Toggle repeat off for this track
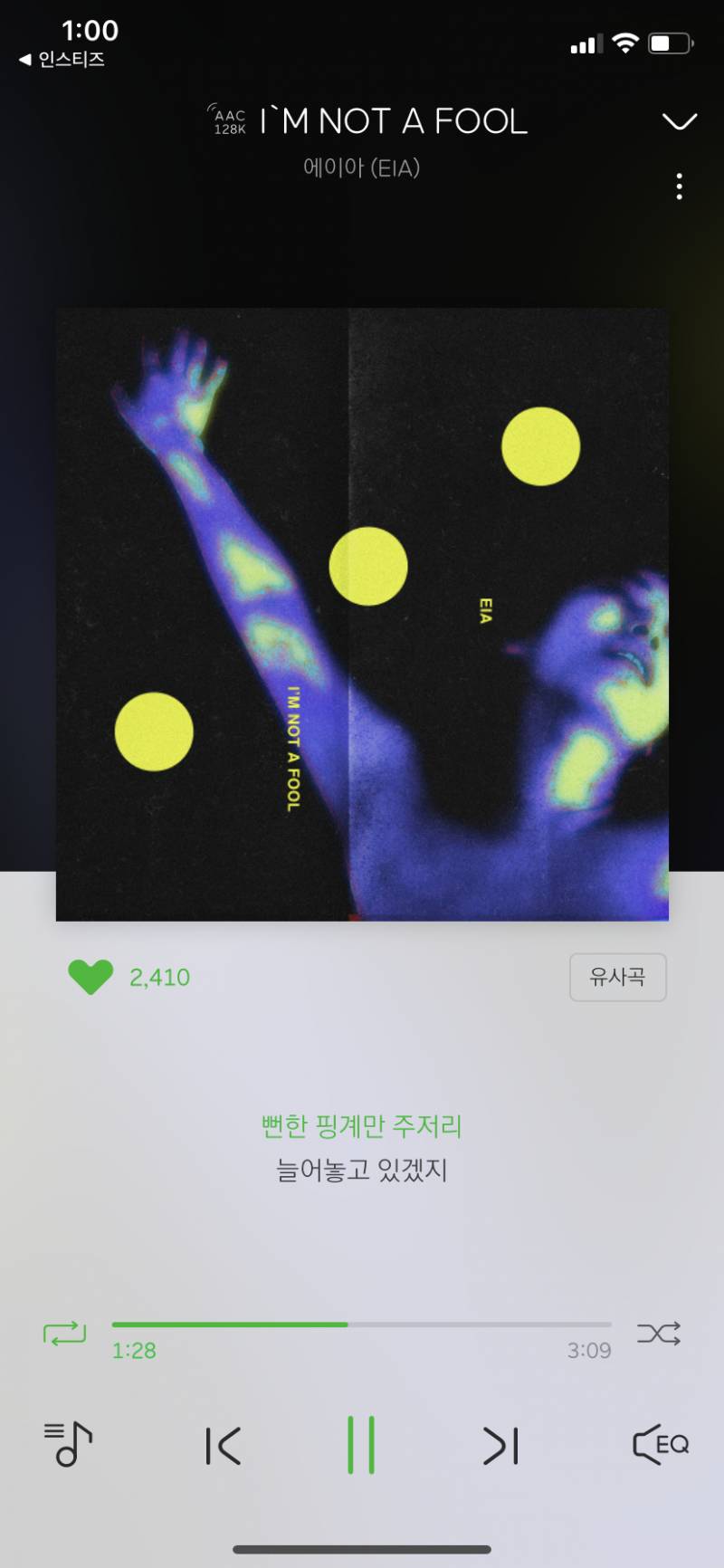 pyautogui.click(x=62, y=1332)
